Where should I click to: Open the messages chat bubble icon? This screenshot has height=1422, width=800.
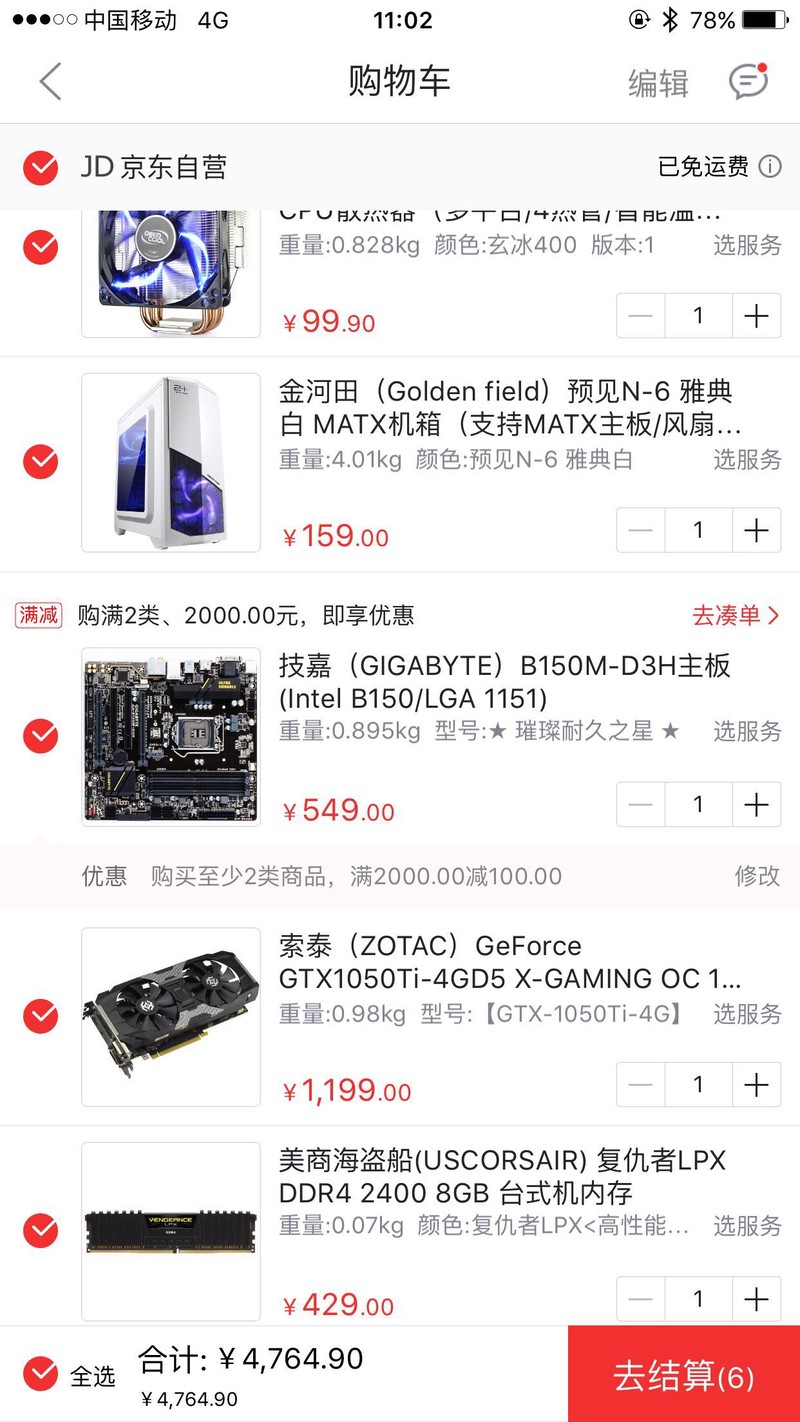click(748, 81)
